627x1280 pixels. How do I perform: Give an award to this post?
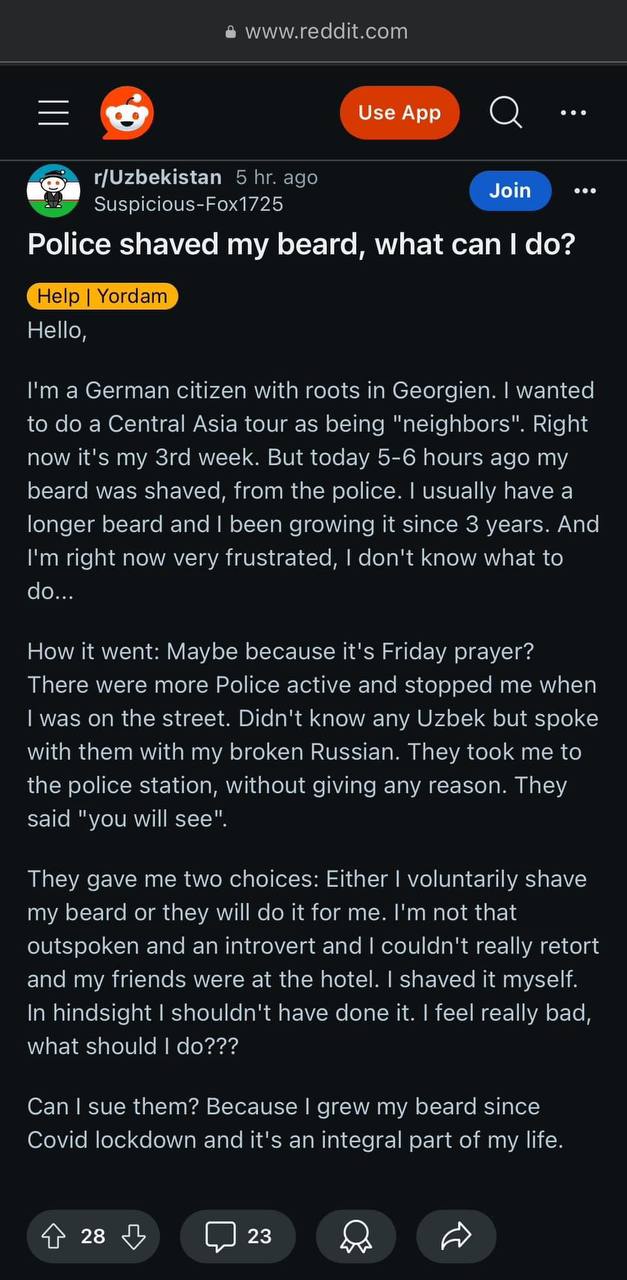[356, 1236]
